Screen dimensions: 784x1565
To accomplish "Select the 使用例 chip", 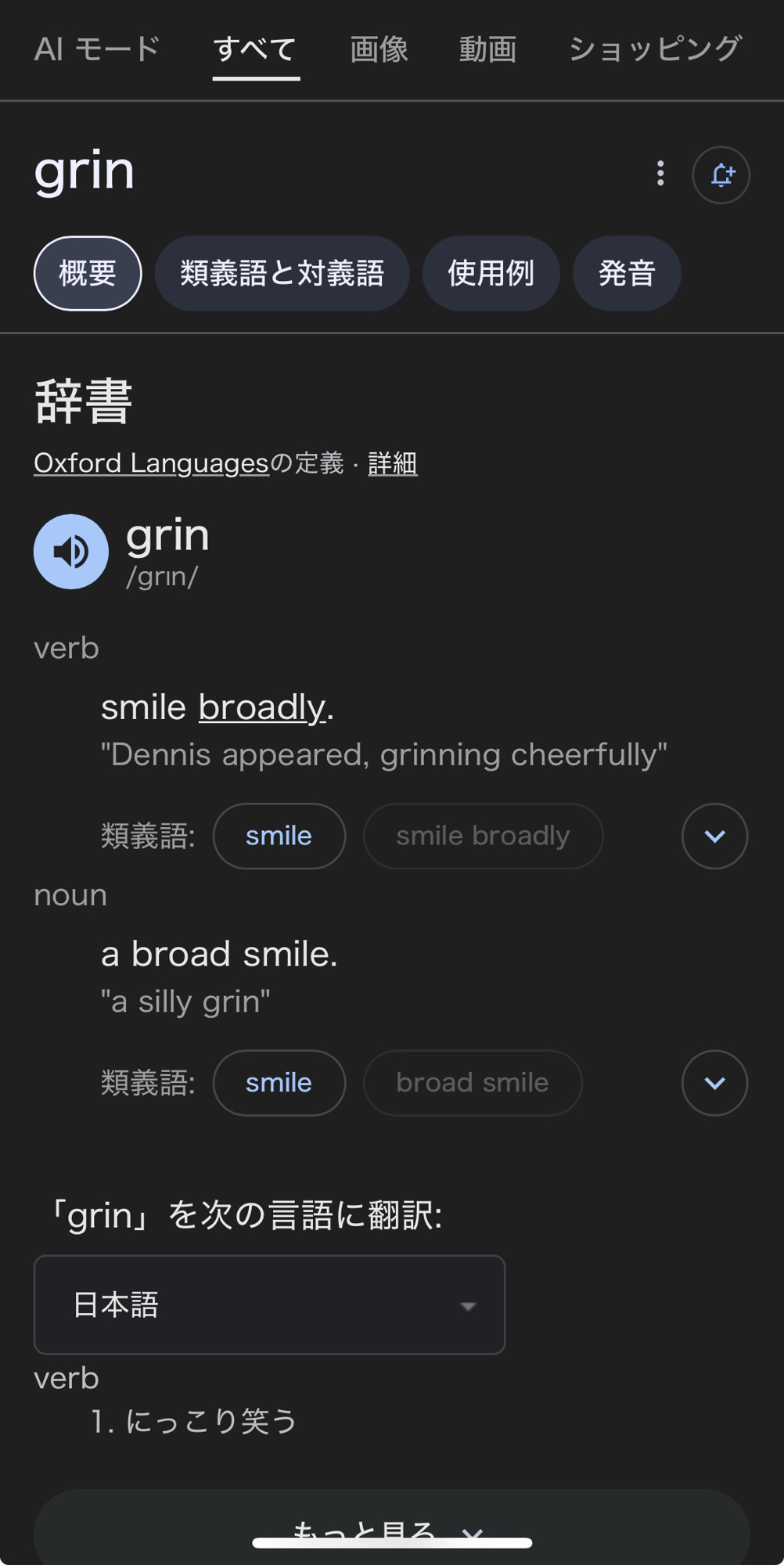I will click(491, 273).
